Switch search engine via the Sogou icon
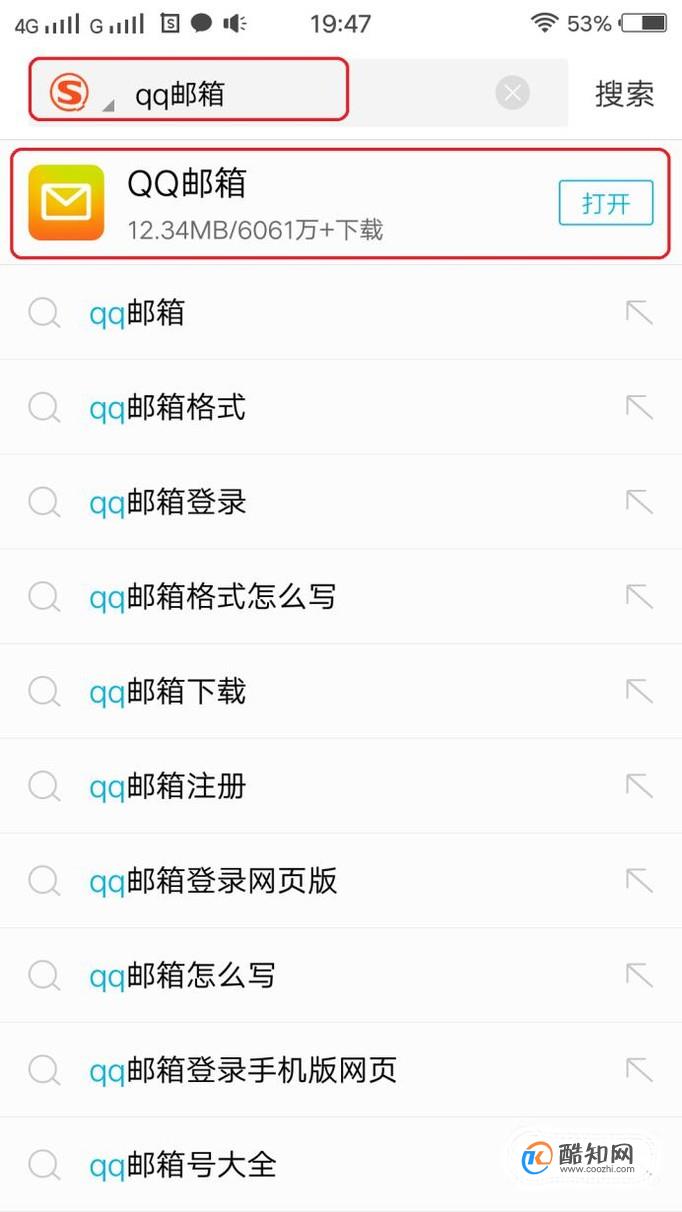 pos(72,94)
